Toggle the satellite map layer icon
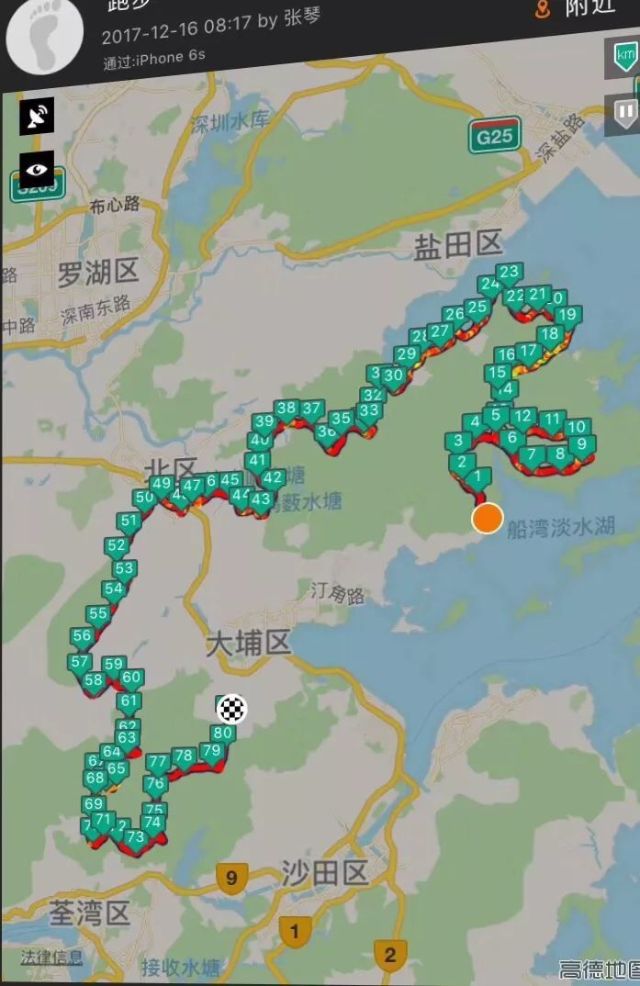The height and width of the screenshot is (986, 640). click(x=37, y=117)
